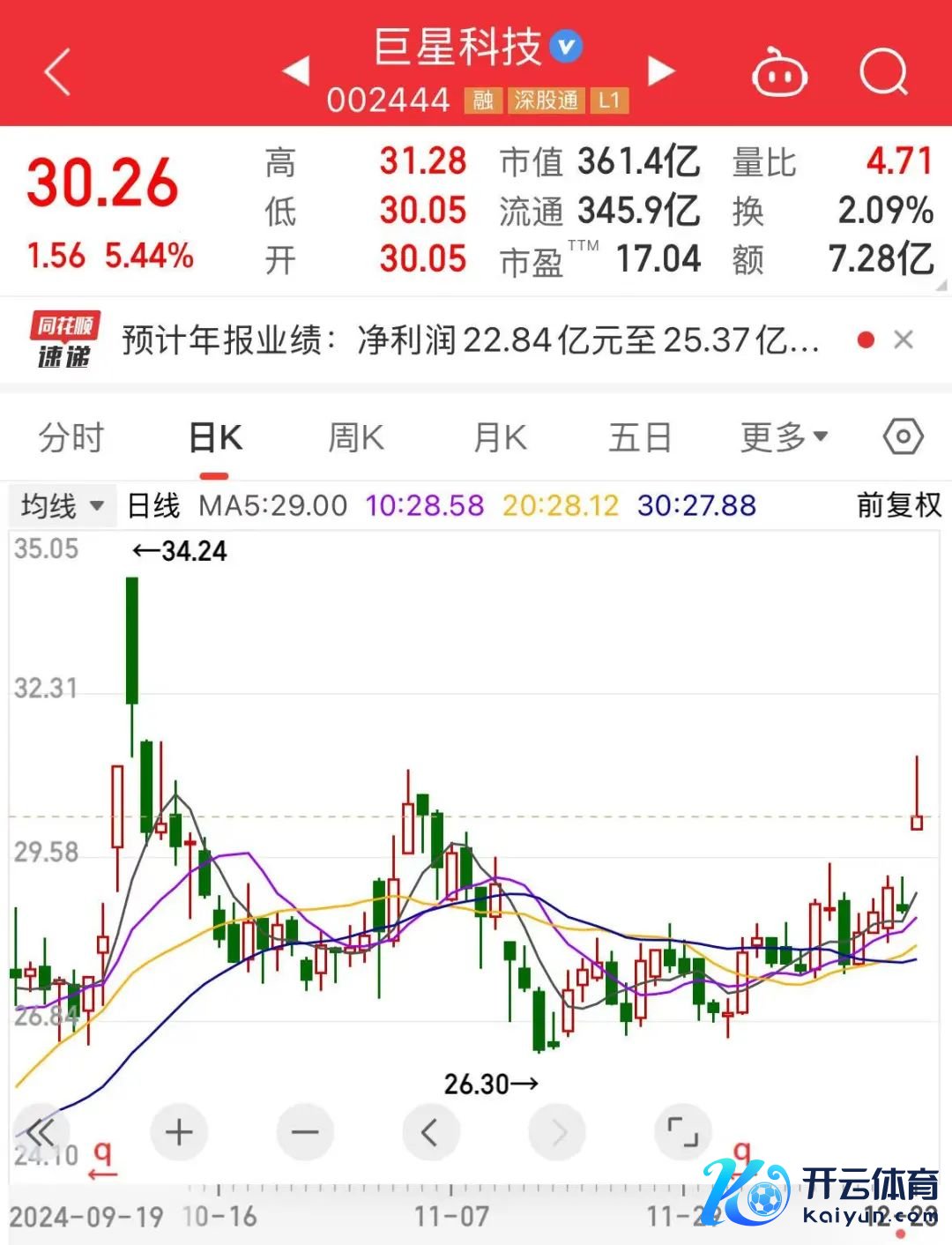Open the robot assistant icon
The width and height of the screenshot is (952, 1245).
779,74
